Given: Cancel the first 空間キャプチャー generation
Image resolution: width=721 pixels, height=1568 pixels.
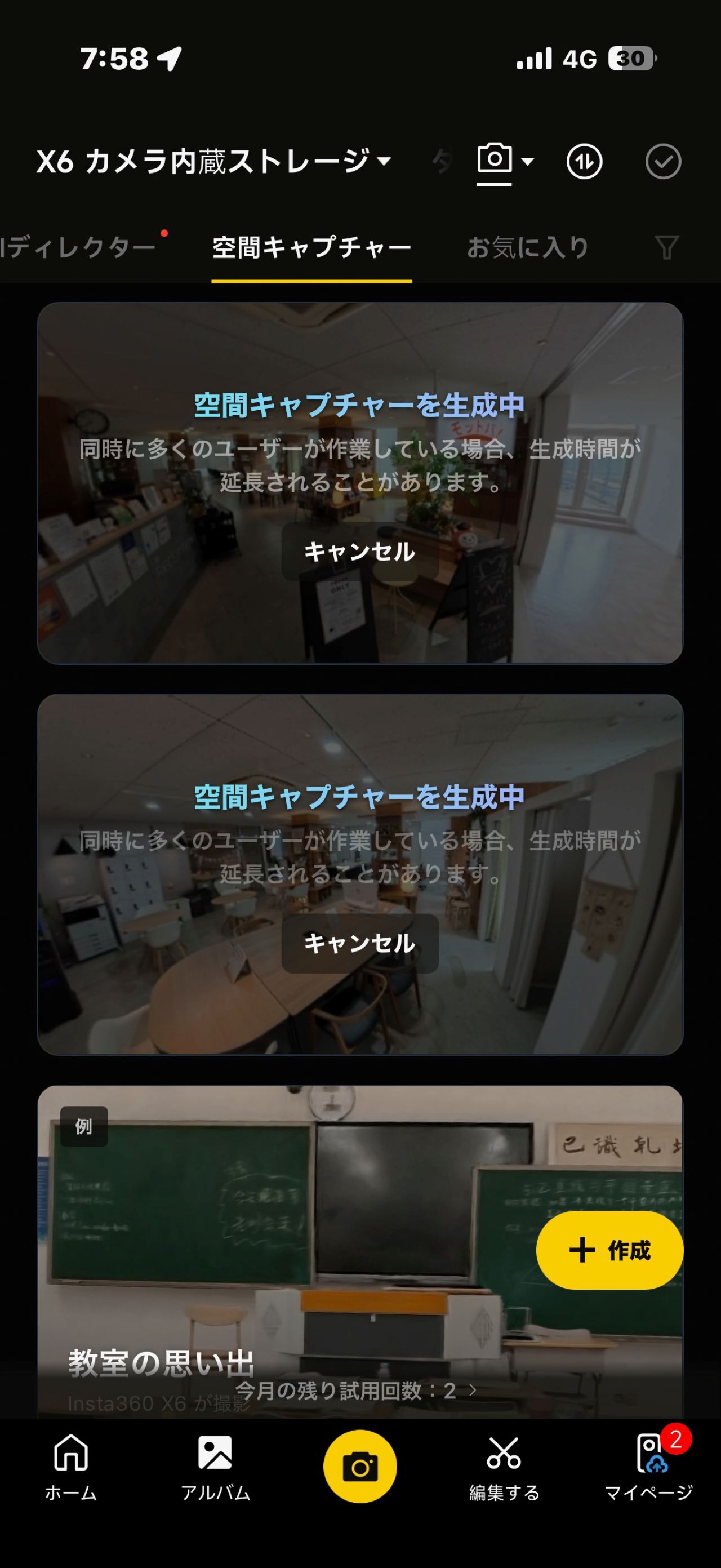Looking at the screenshot, I should point(359,552).
